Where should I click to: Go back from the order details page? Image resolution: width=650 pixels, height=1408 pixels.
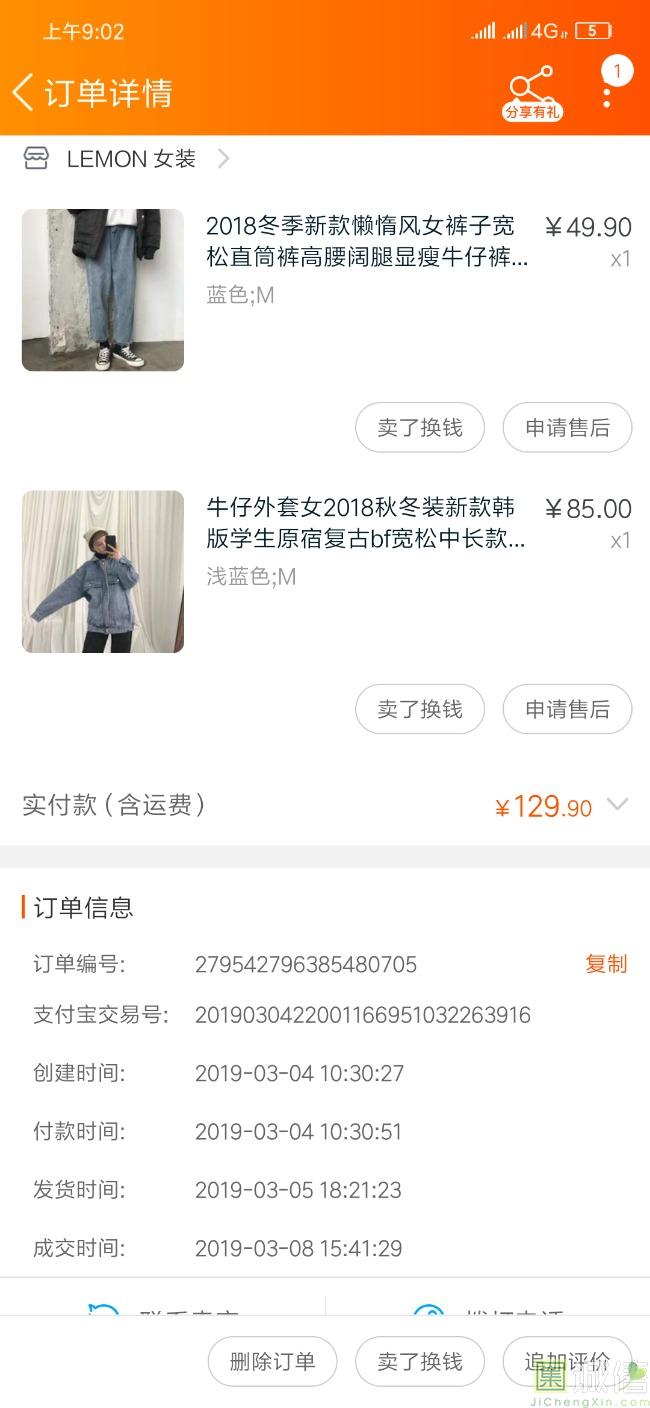click(24, 92)
